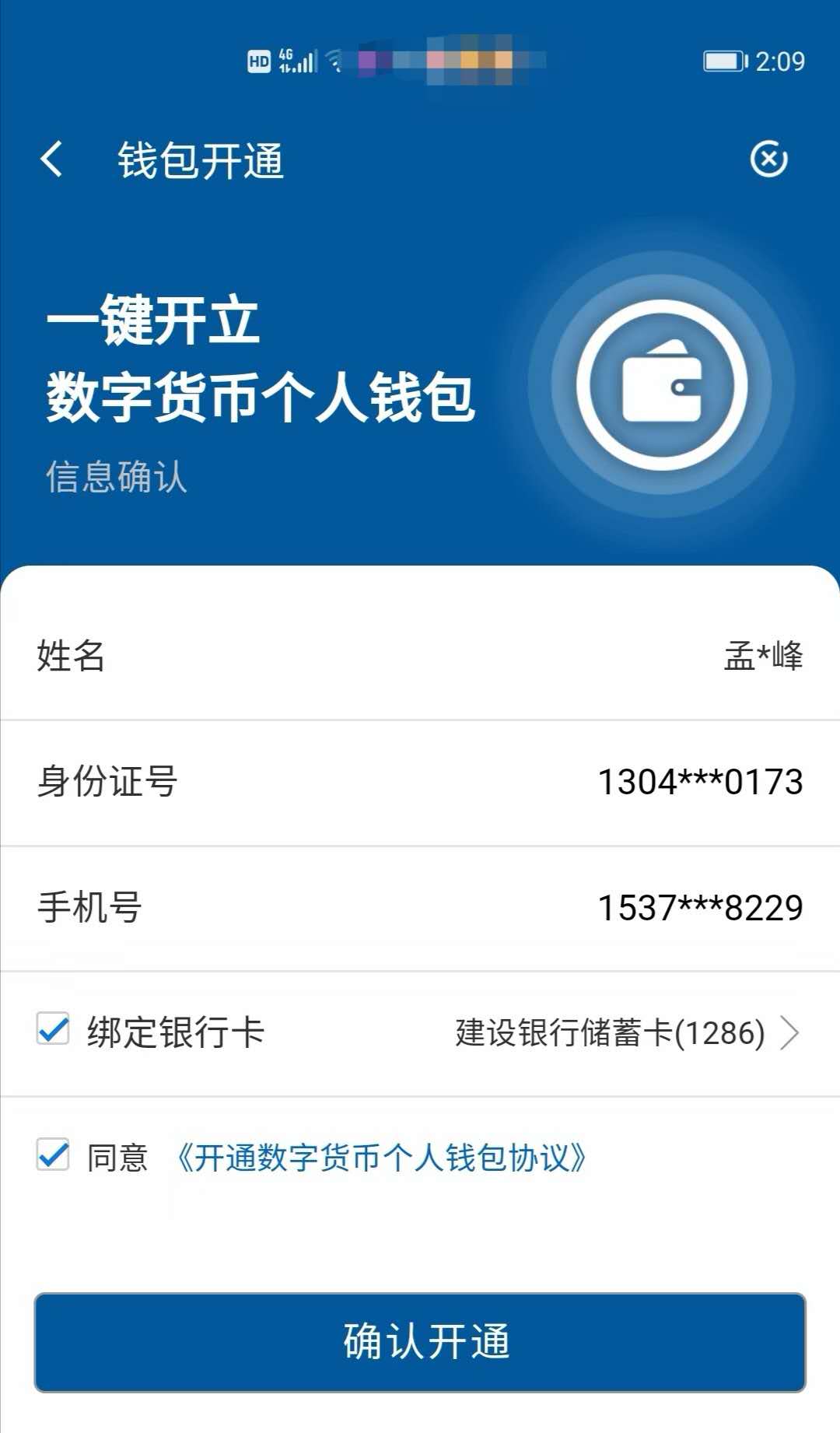This screenshot has width=840, height=1433.
Task: Click the close circle icon top right
Action: point(769,158)
